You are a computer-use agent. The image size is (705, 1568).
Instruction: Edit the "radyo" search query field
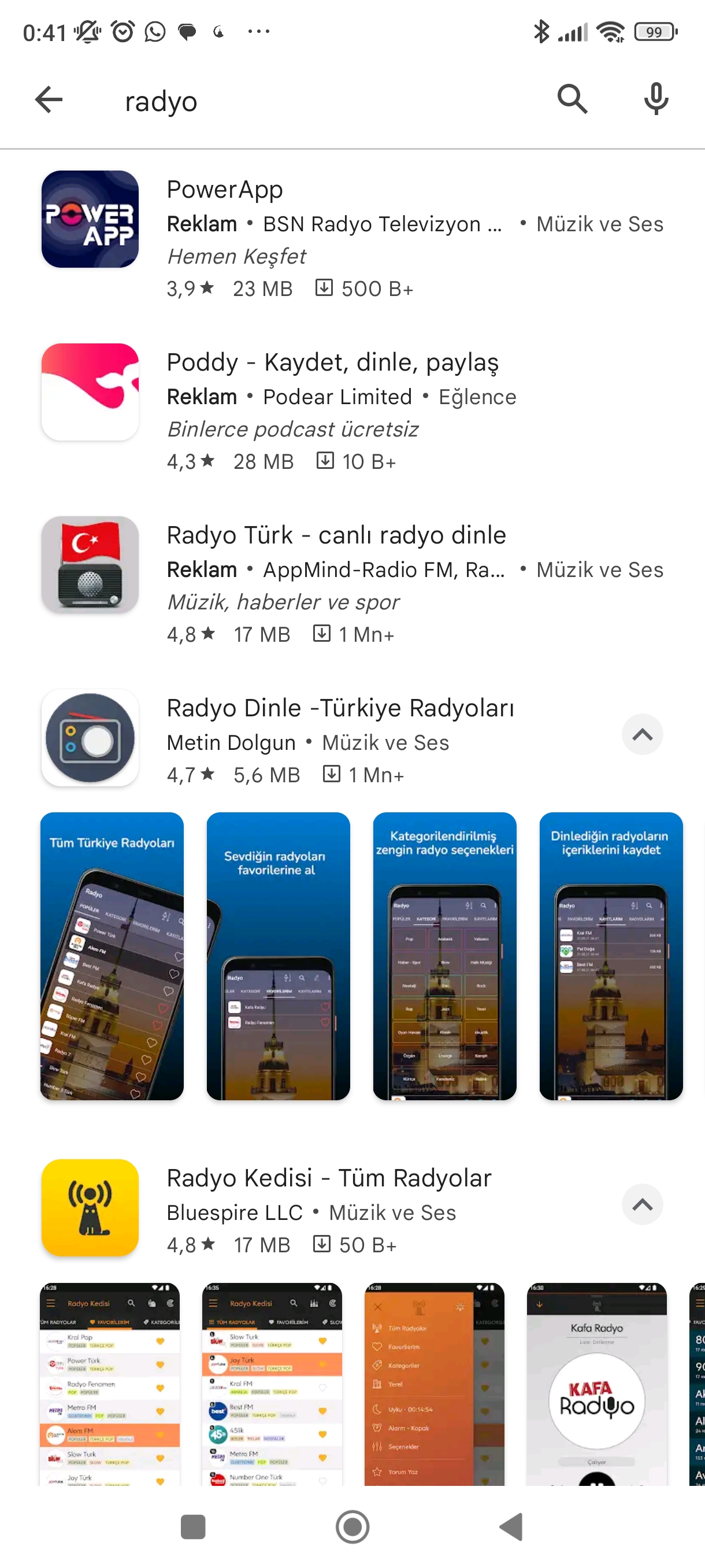pyautogui.click(x=328, y=101)
